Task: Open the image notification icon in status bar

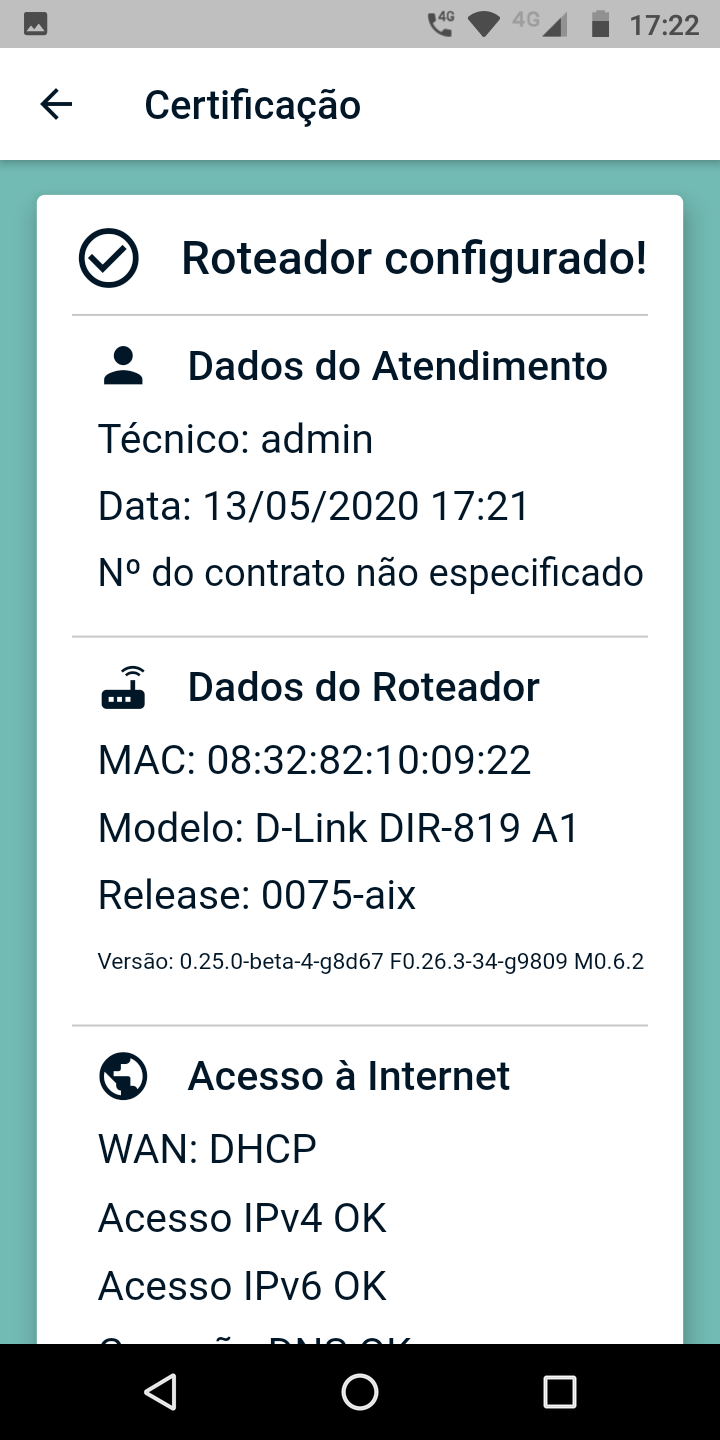Action: (x=35, y=22)
